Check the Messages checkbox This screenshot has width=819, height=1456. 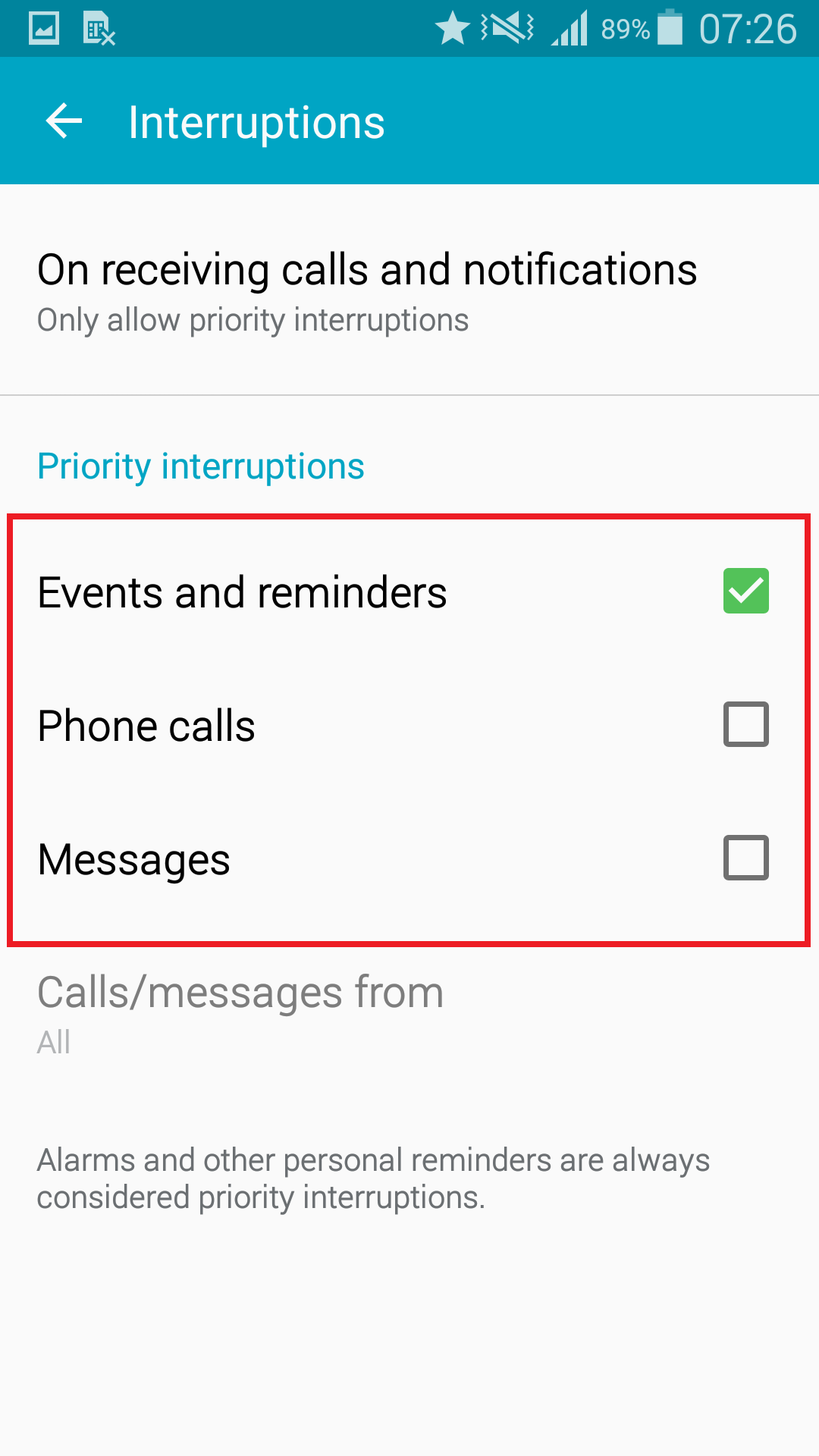coord(745,858)
